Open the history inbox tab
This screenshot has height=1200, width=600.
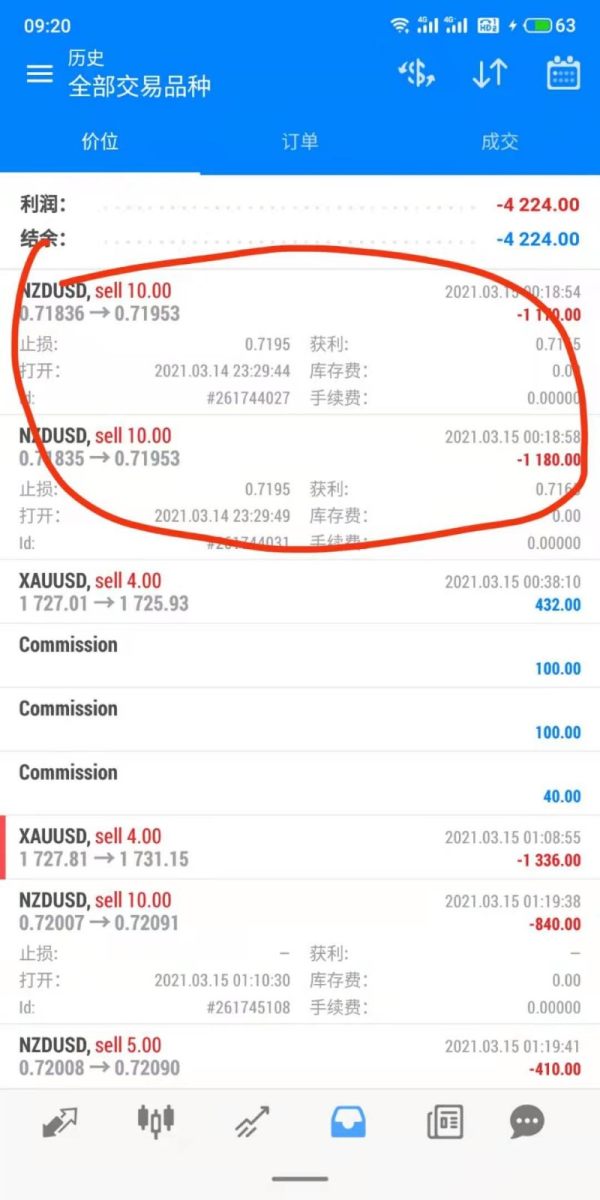tap(348, 1122)
